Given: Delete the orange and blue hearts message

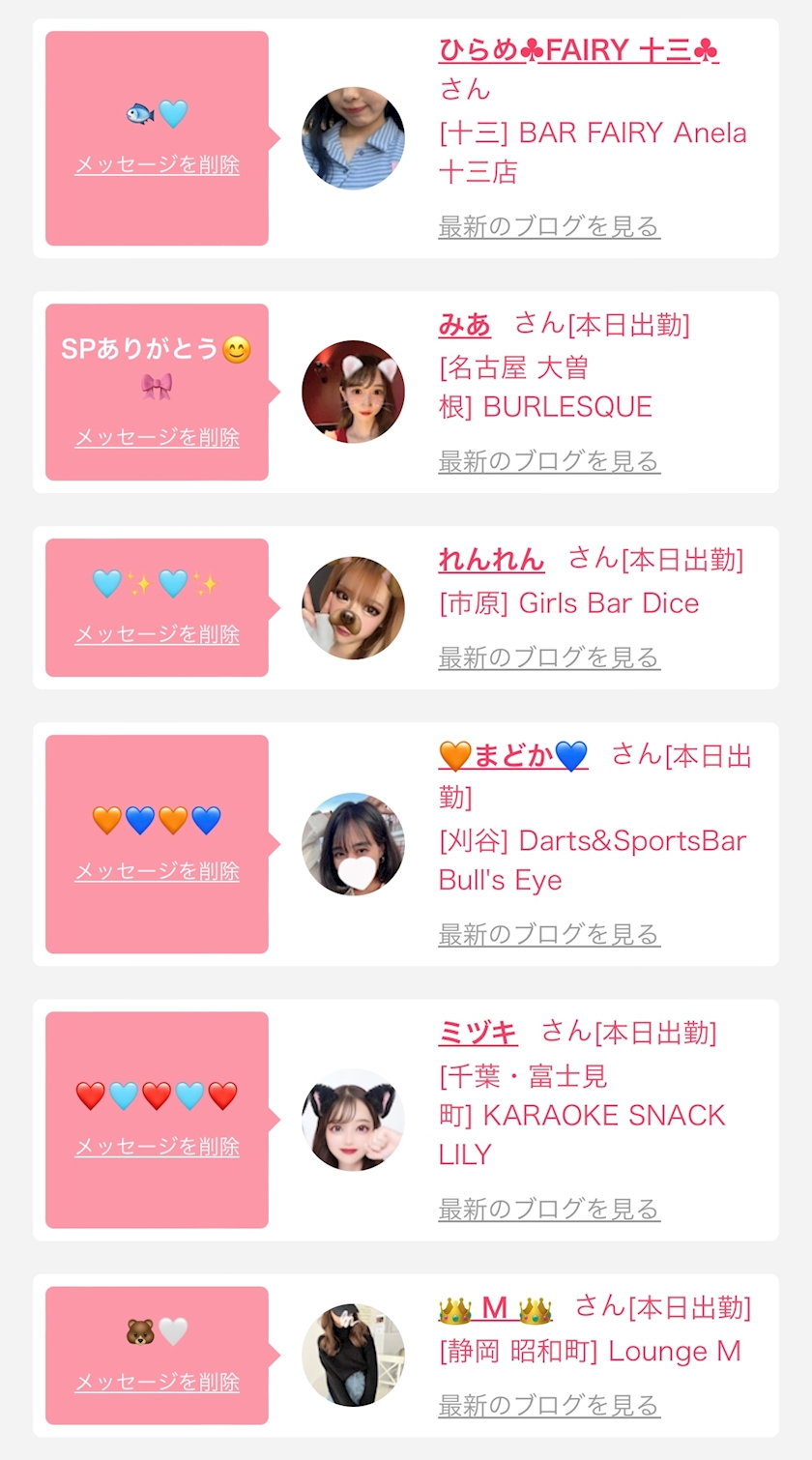Looking at the screenshot, I should coord(157,871).
